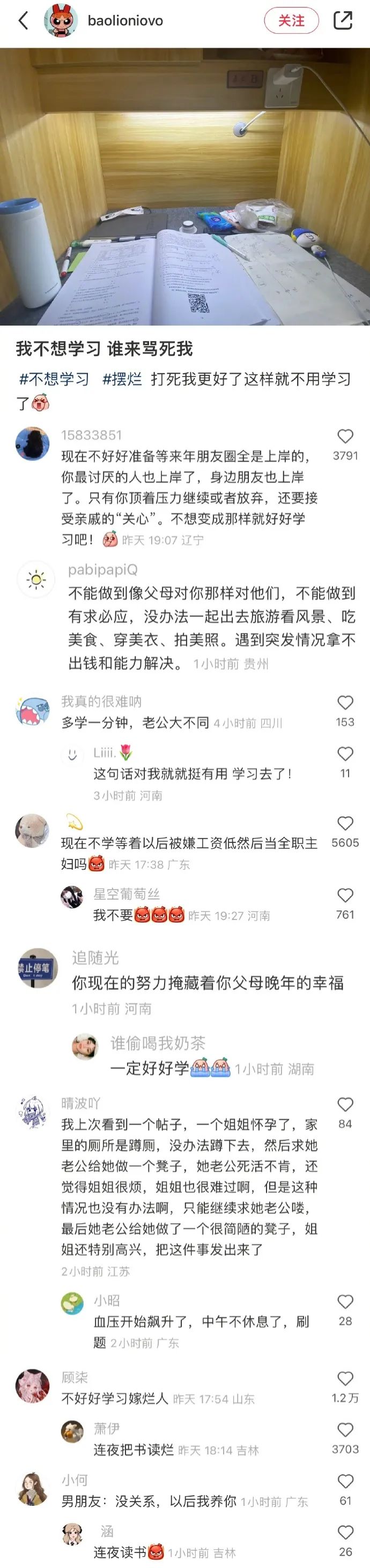Open the #不想学习 hashtag
This screenshot has width=370, height=1568.
click(x=54, y=379)
